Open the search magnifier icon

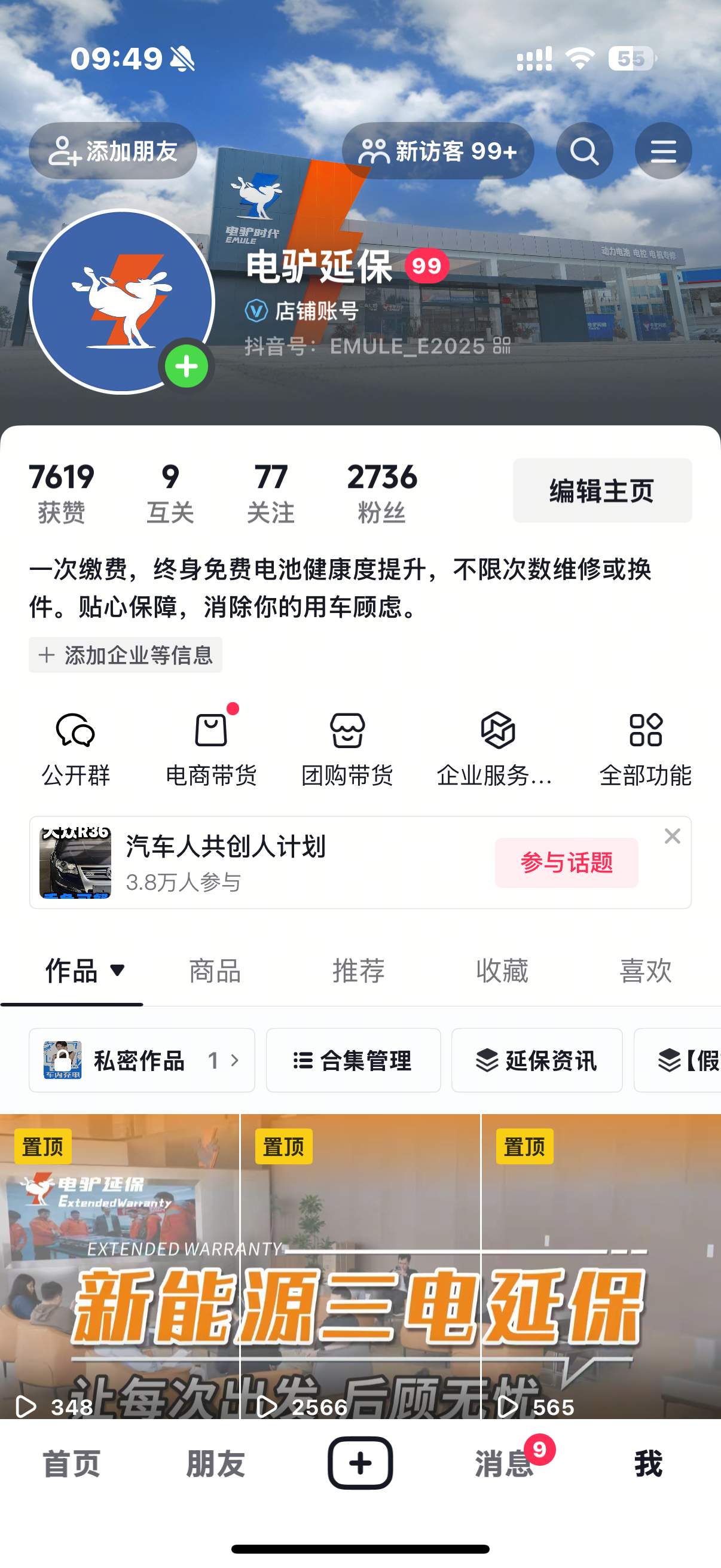coord(583,151)
